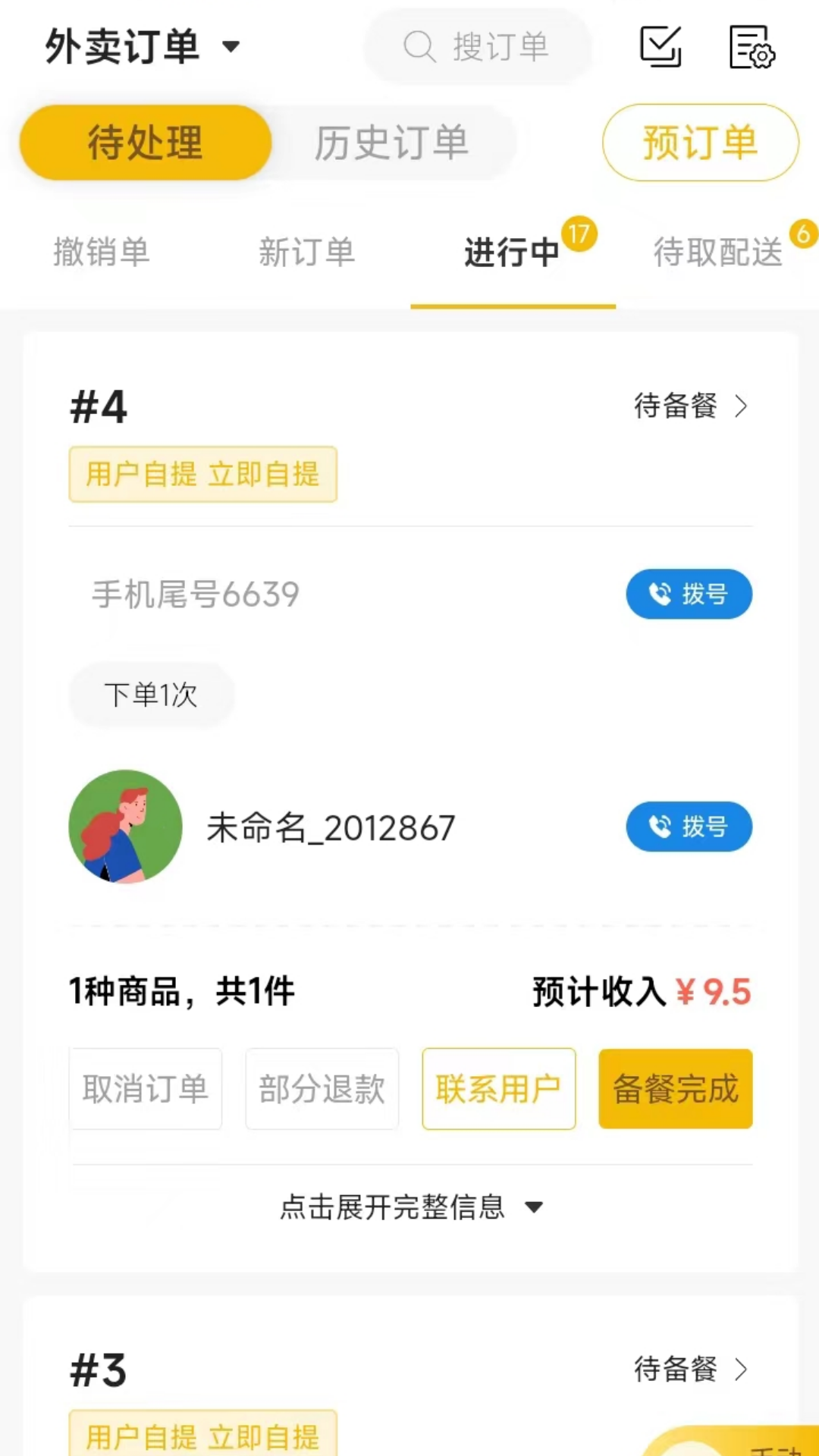Screen dimensions: 819x1456
Task: Tap 取消订单 on order #4
Action: point(146,1089)
